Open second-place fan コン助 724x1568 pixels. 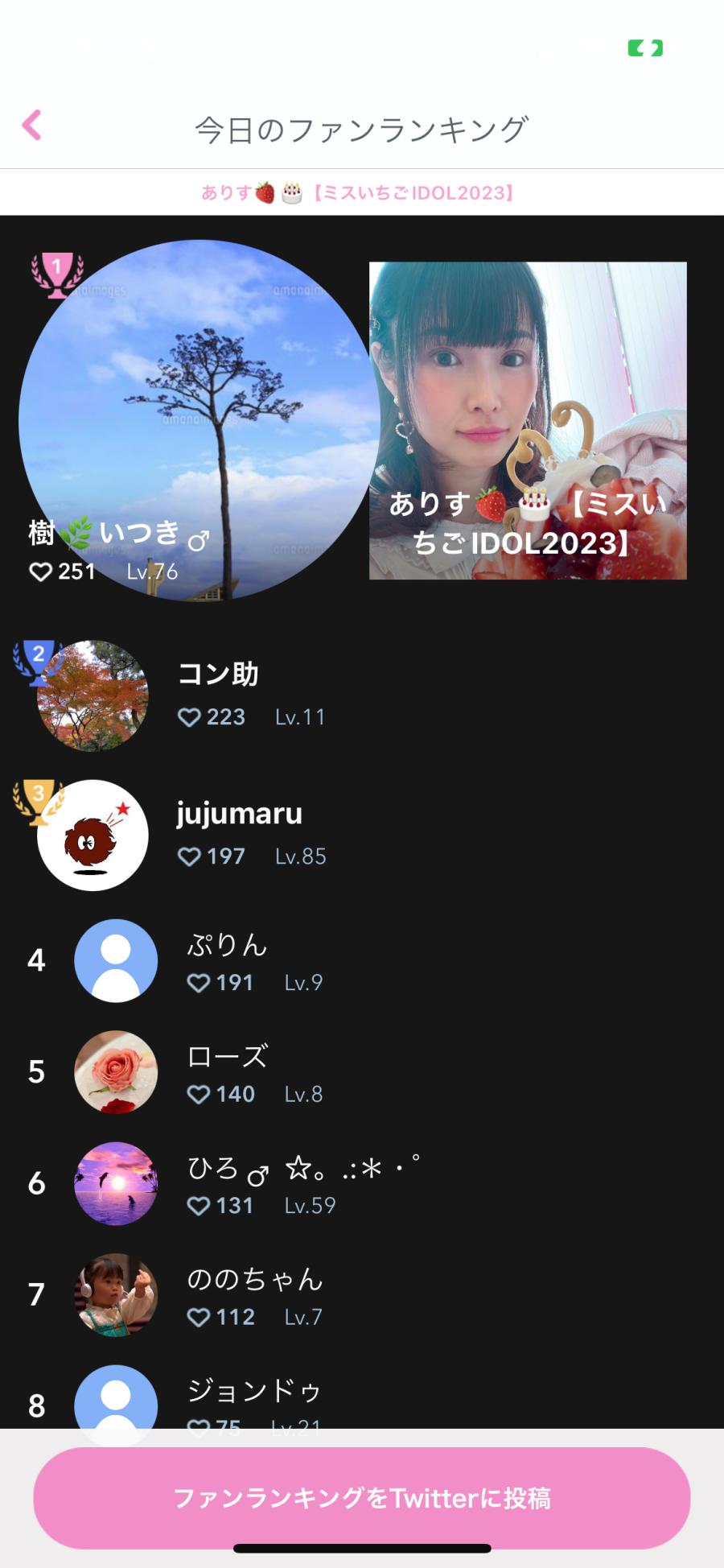point(217,695)
